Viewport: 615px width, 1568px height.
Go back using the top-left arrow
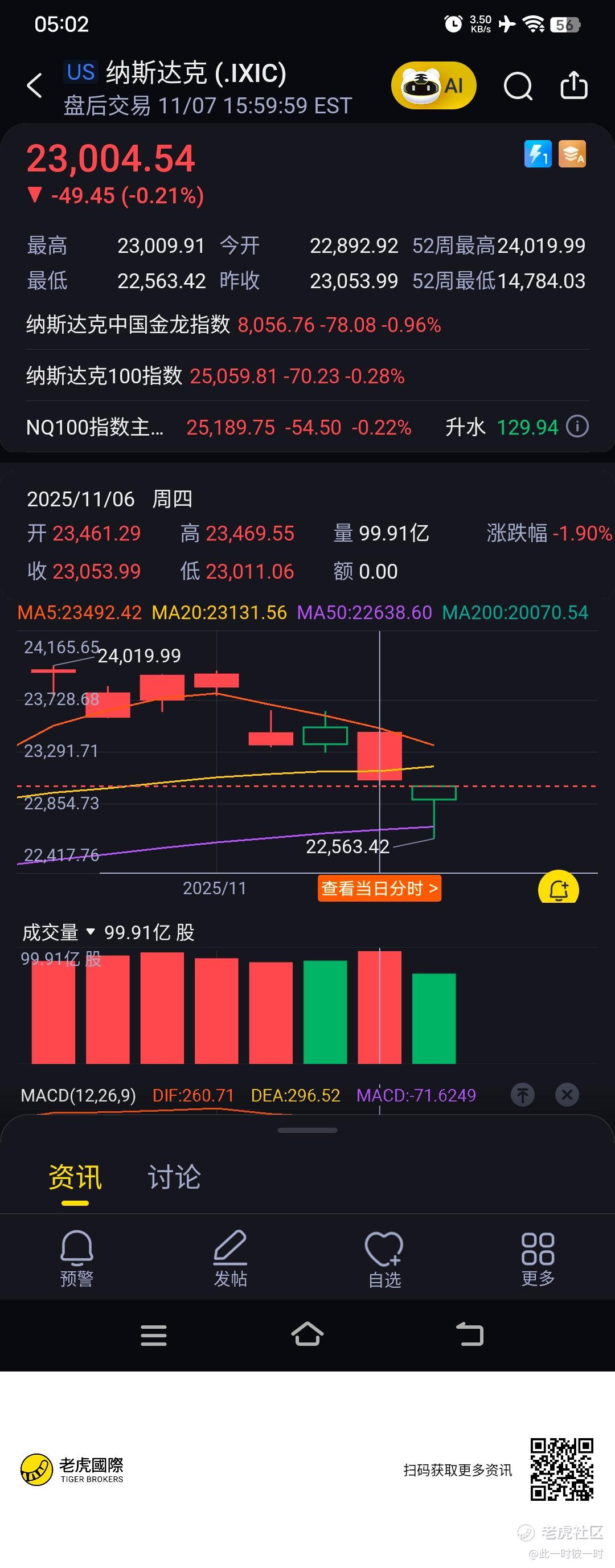point(35,86)
